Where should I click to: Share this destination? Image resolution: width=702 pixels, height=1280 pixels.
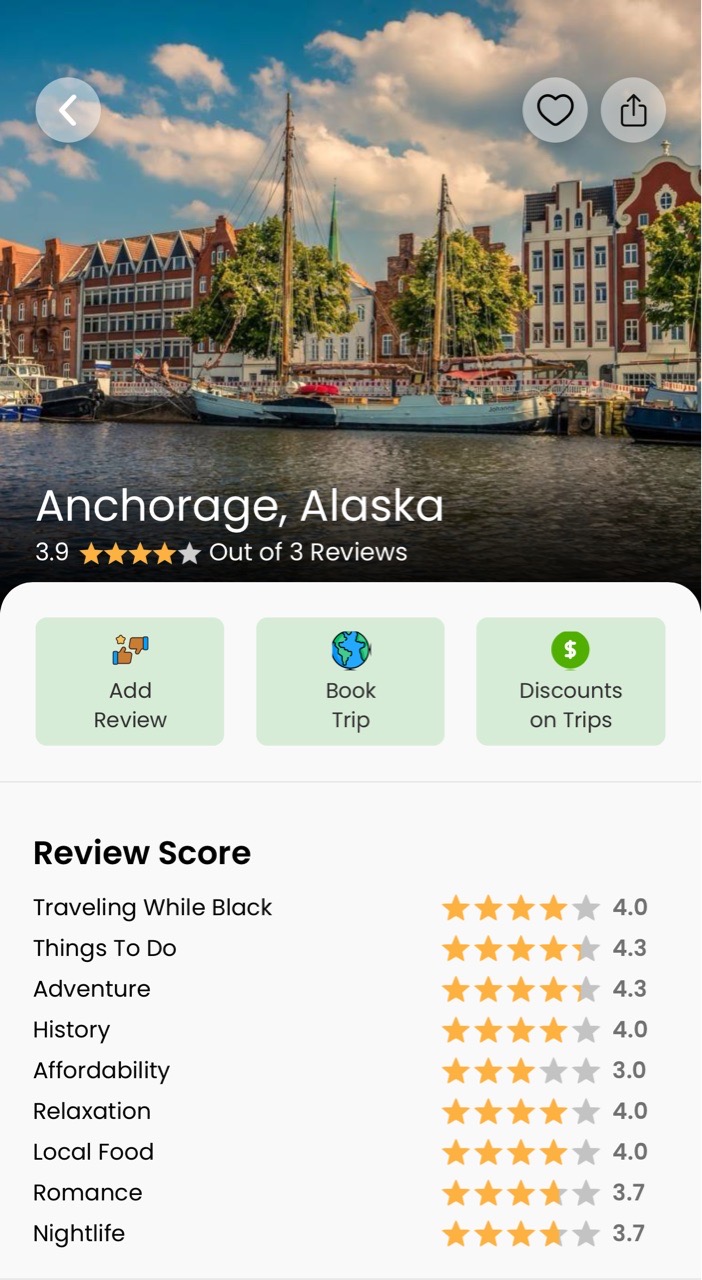point(633,110)
